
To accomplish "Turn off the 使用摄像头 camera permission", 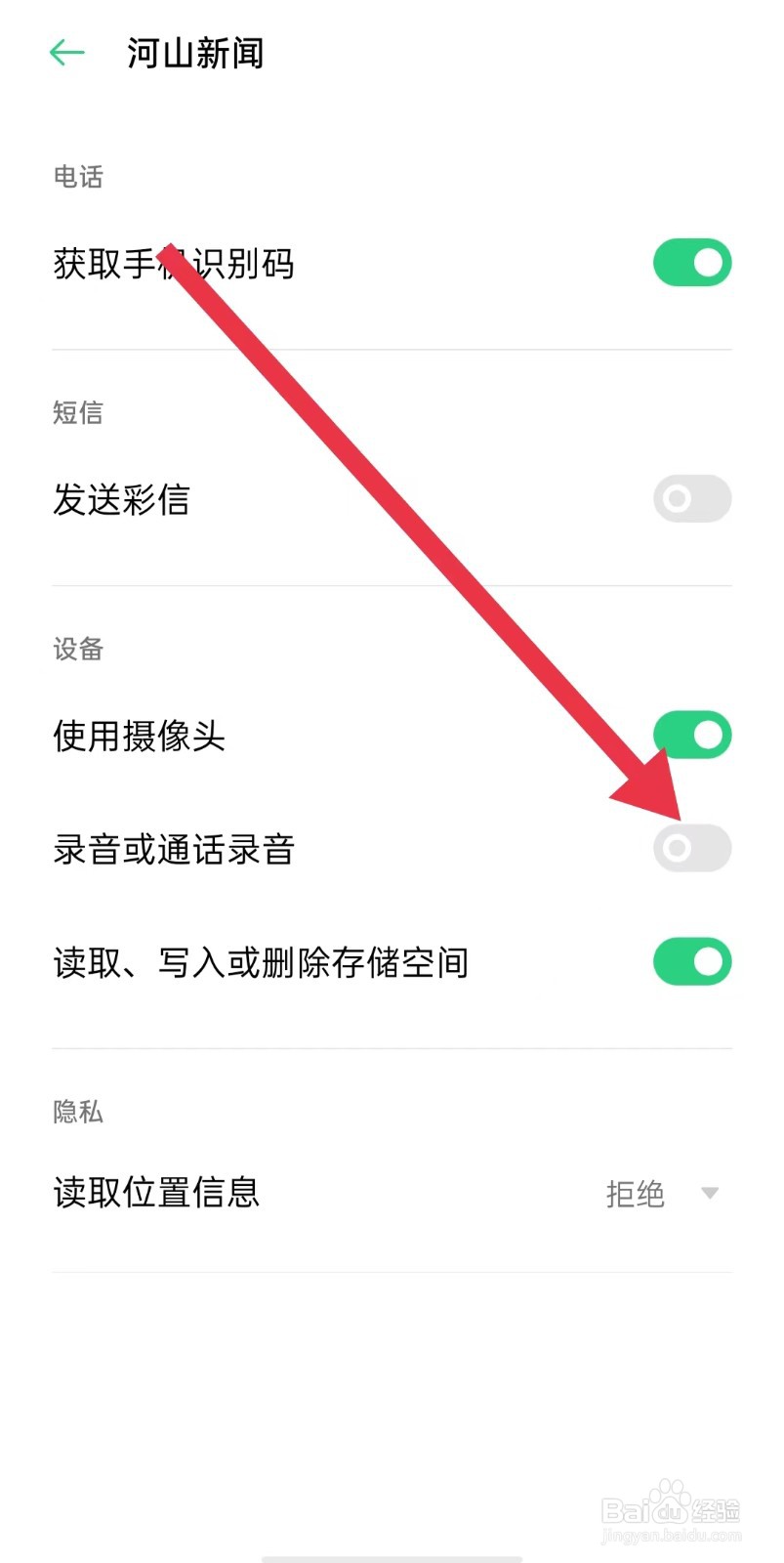I will pyautogui.click(x=691, y=735).
